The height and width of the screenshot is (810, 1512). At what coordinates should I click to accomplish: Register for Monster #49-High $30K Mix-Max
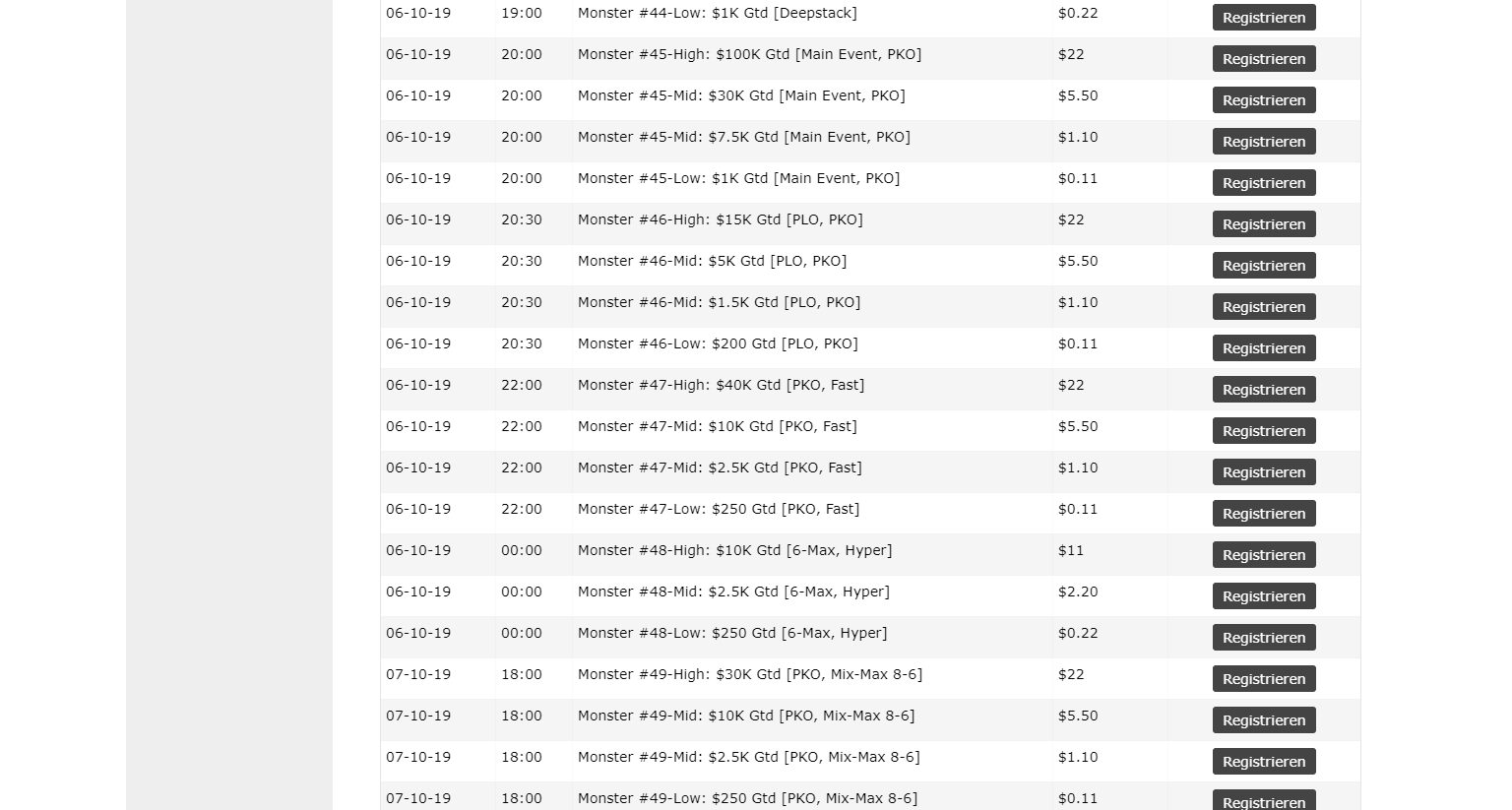click(1263, 679)
